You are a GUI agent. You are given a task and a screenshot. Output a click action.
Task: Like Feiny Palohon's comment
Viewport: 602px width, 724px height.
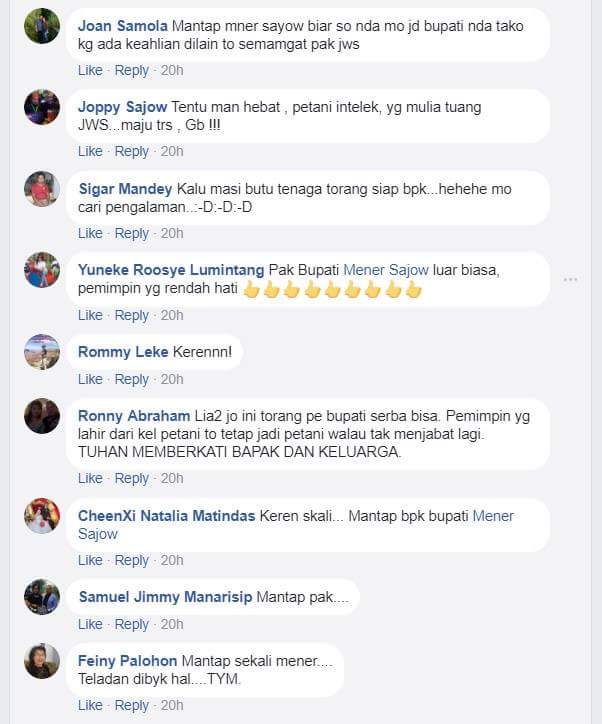point(90,705)
